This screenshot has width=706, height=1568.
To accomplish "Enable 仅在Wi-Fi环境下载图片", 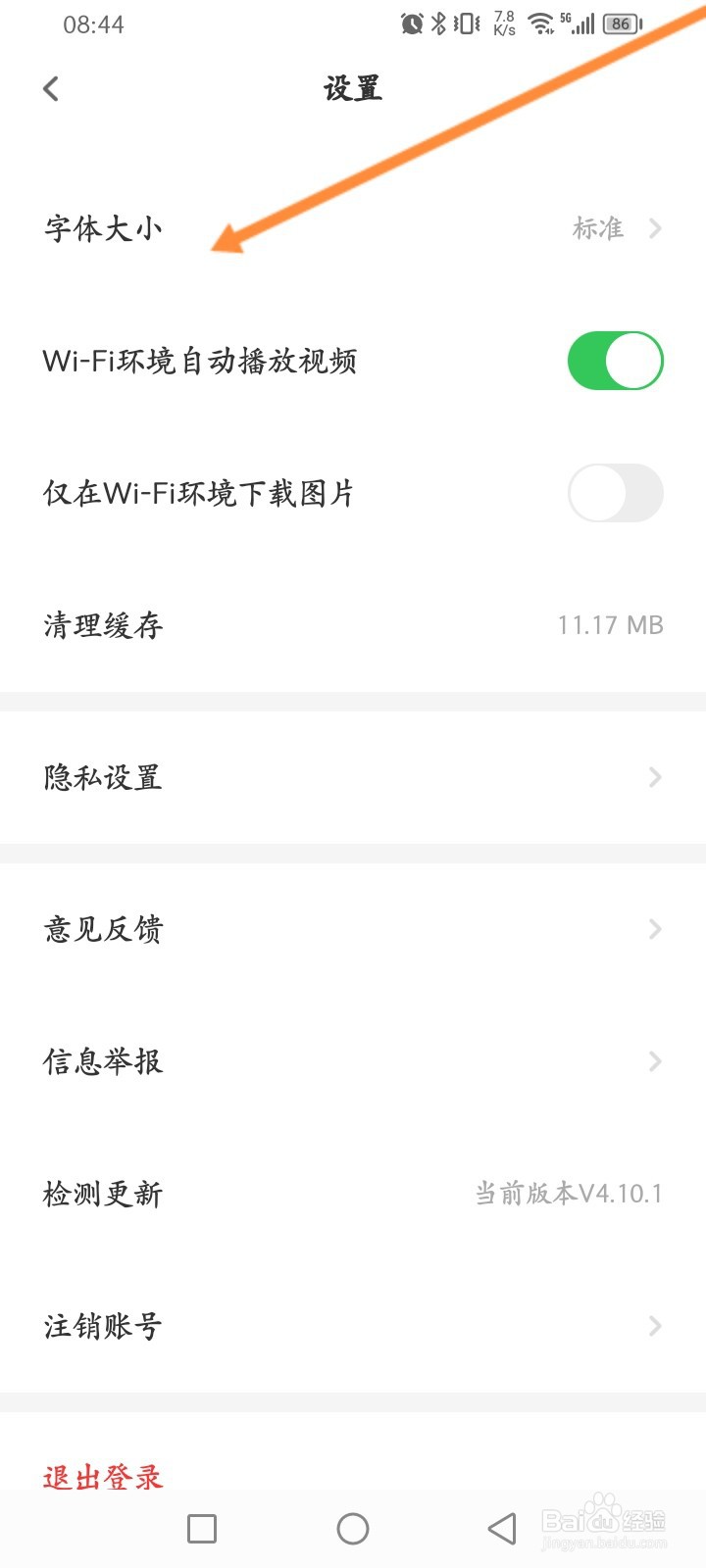I will pyautogui.click(x=615, y=493).
